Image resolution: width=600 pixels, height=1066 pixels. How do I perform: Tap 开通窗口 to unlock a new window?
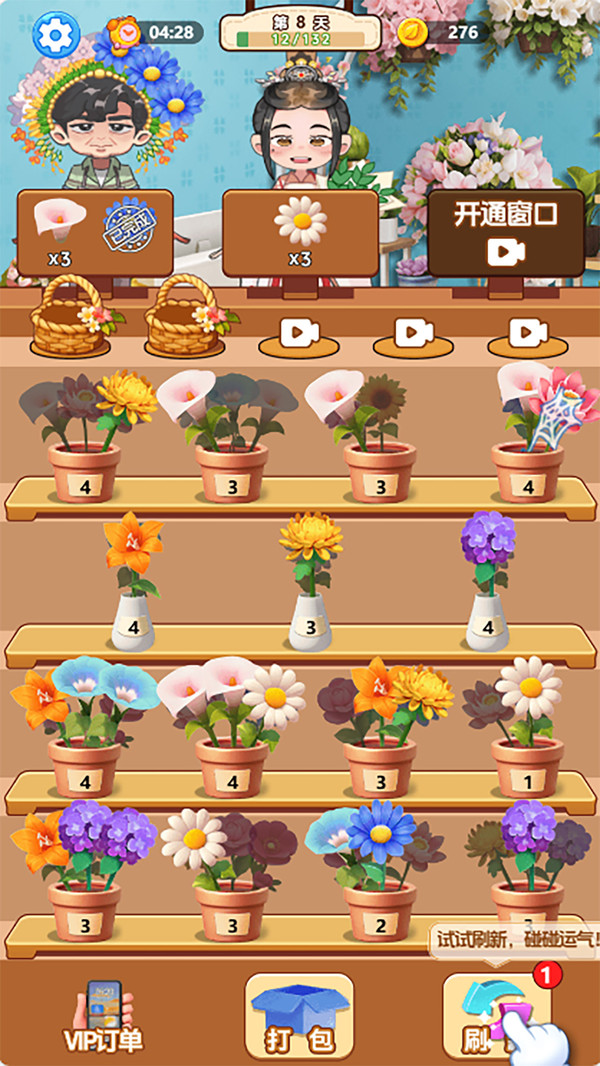[506, 233]
